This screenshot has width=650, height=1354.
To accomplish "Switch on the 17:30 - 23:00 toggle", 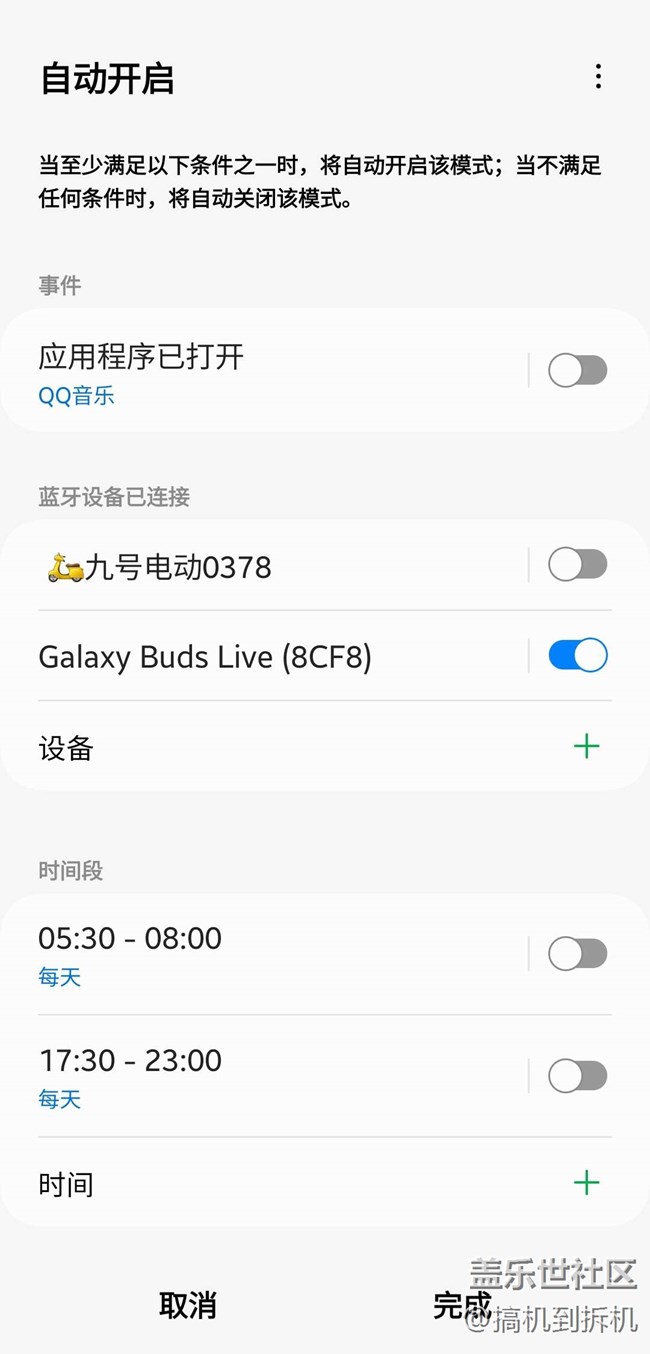I will click(577, 1076).
